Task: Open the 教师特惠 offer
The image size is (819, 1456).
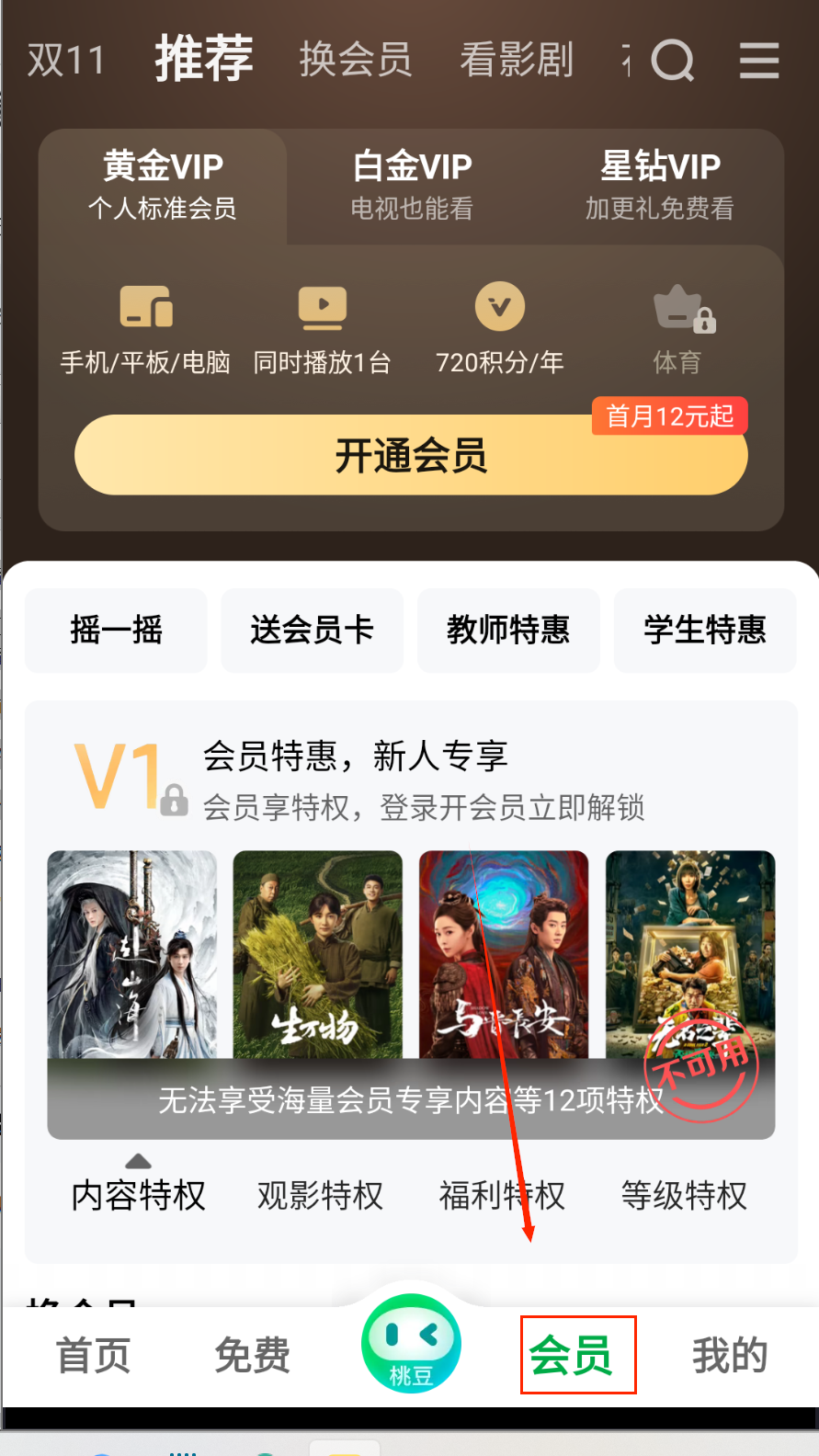Action: (x=508, y=631)
